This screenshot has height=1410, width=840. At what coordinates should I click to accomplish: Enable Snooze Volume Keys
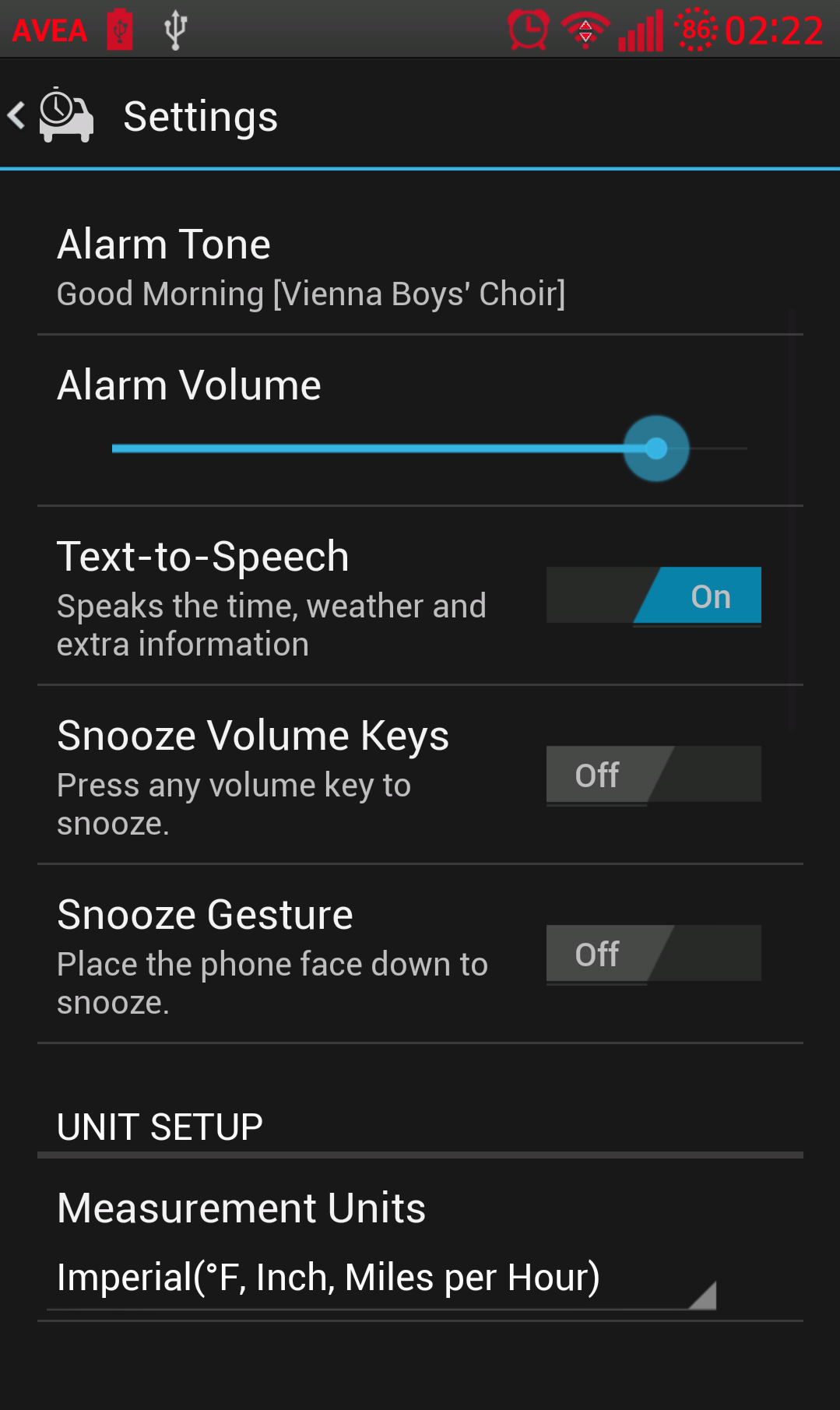(x=654, y=775)
